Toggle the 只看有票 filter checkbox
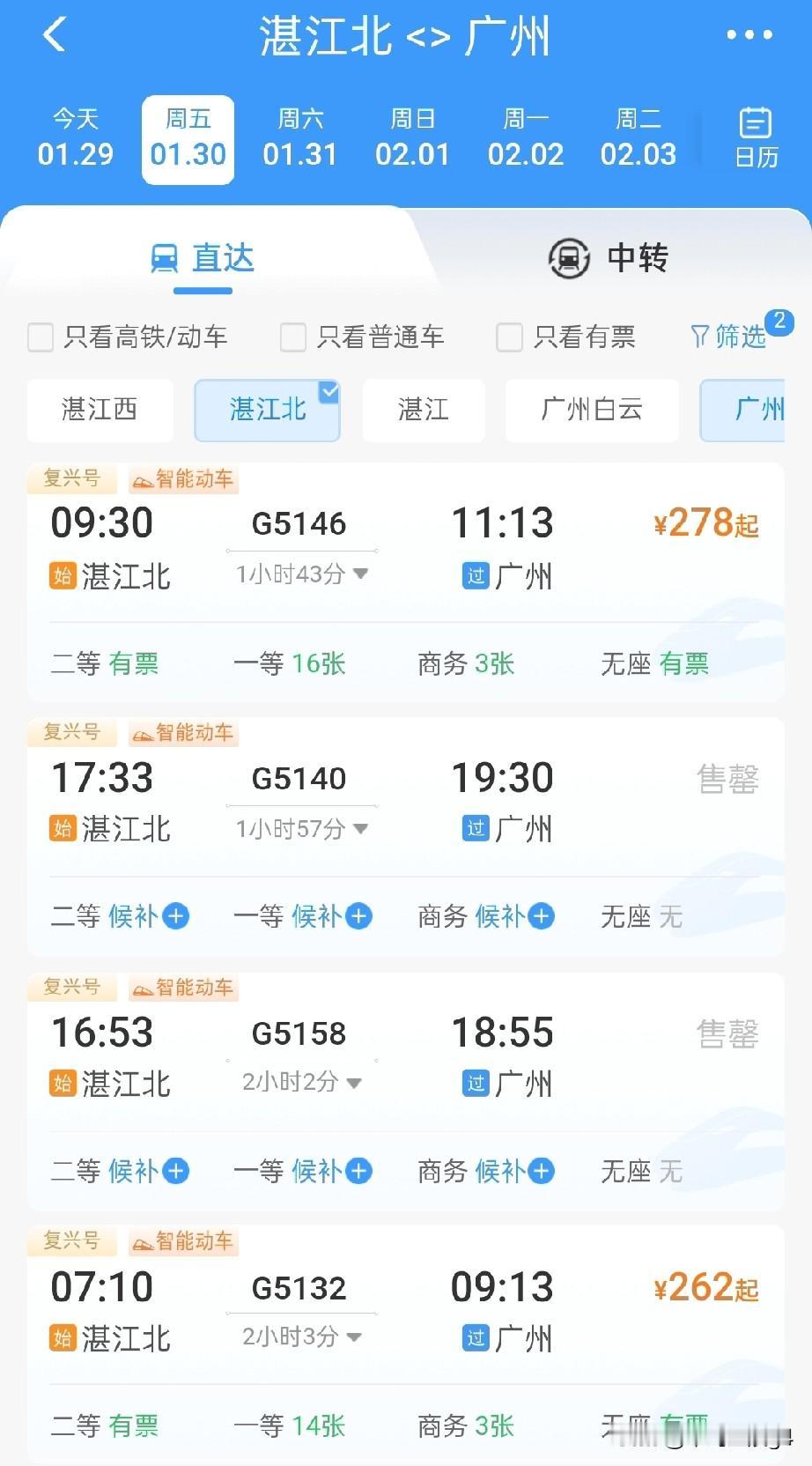Screen dimensions: 812x1466 510,337
